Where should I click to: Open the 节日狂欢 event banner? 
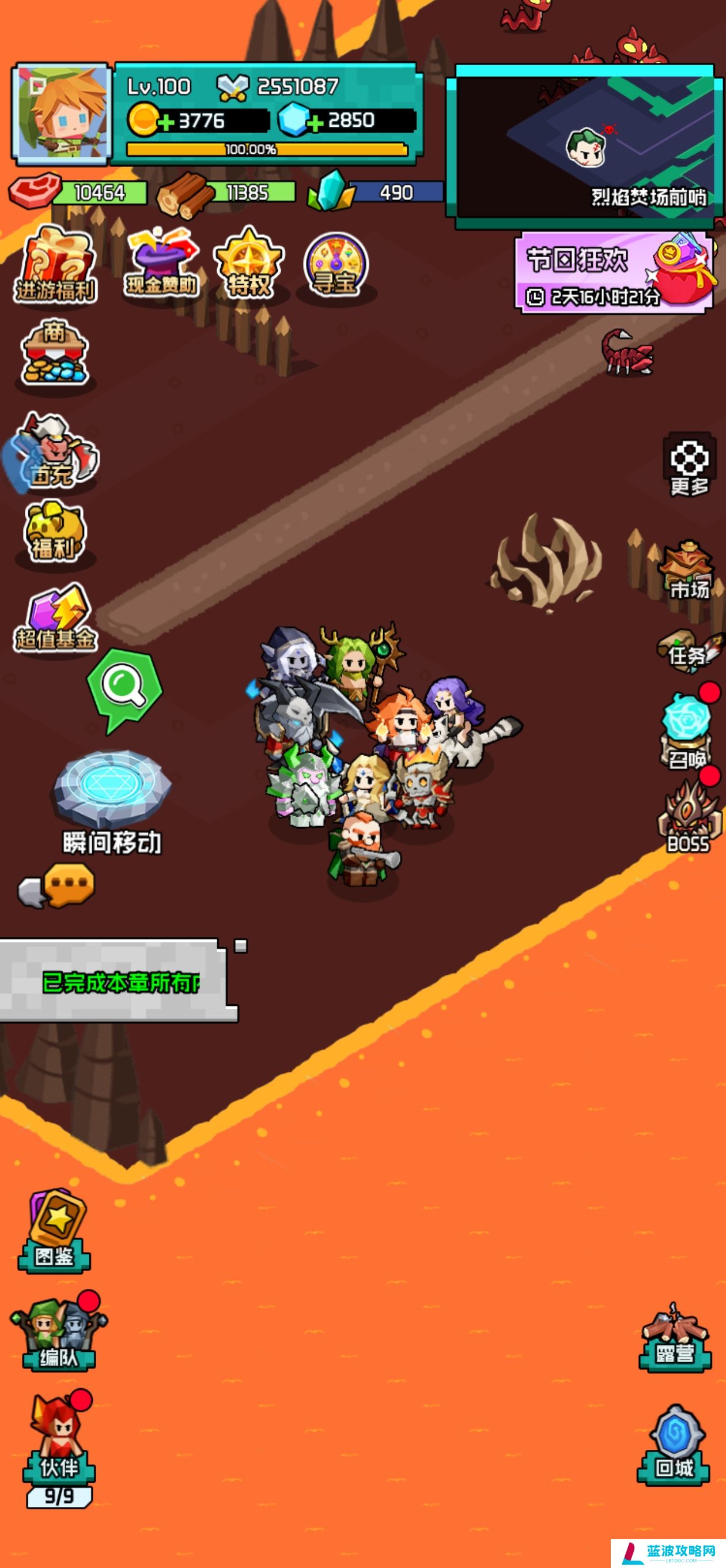[x=613, y=273]
